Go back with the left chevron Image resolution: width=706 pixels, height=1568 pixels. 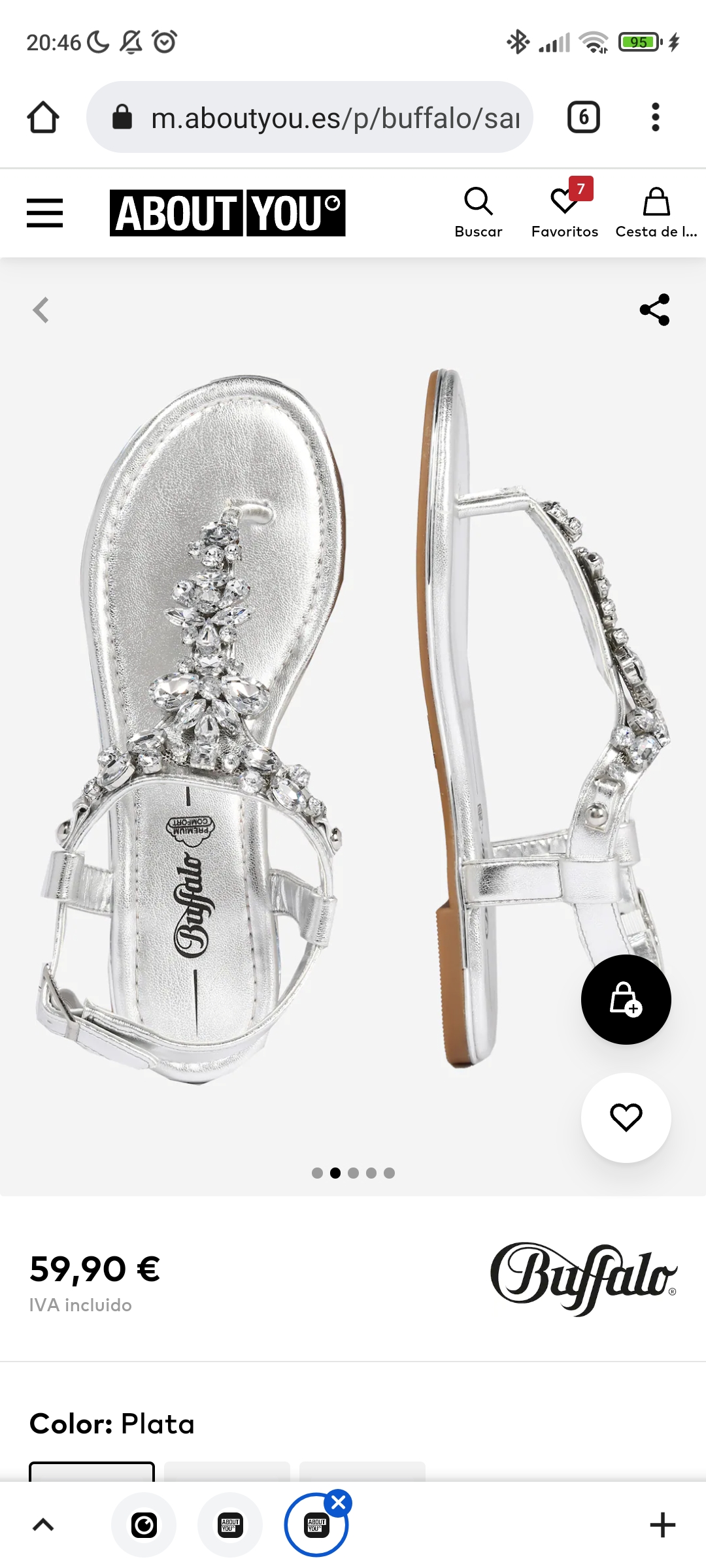tap(41, 310)
